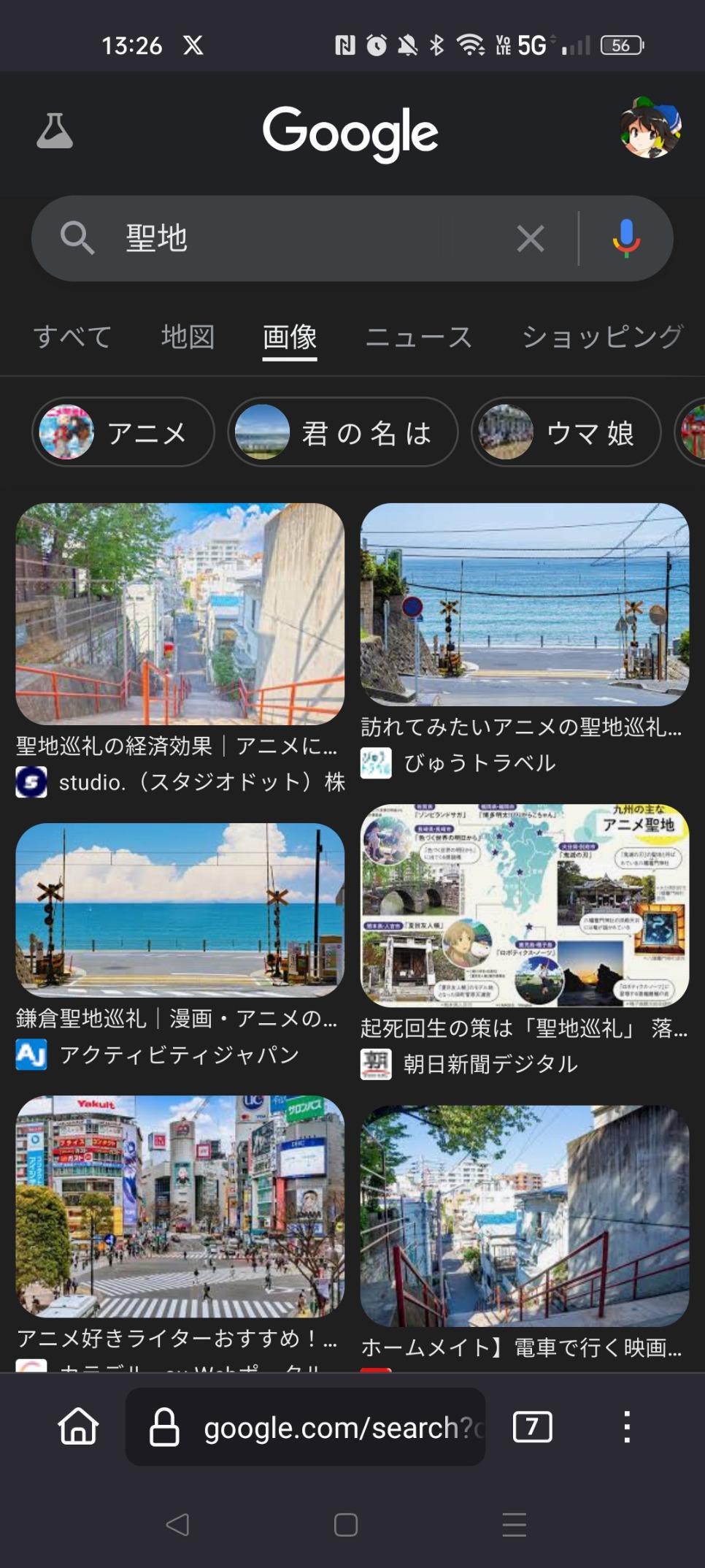Screen dimensions: 705x1568
Task: Open 鎌倉聖地巡礼 image from アクティビティジャパン
Action: point(180,910)
